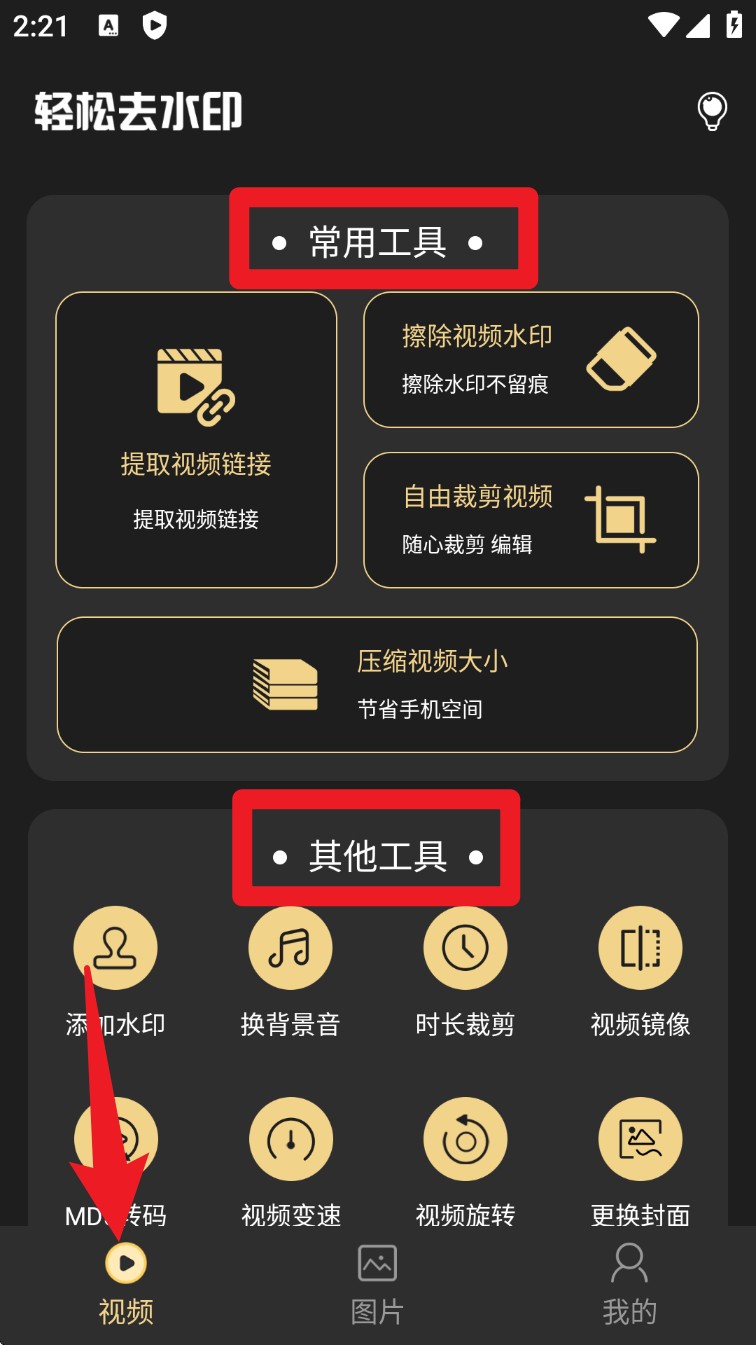Switch to the 视频 tab
756x1345 pixels.
pos(126,1285)
